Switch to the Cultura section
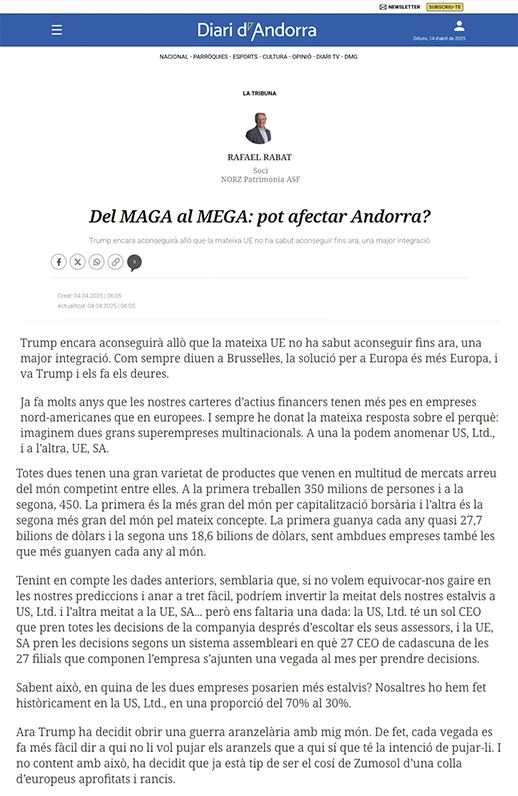The width and height of the screenshot is (518, 796). pyautogui.click(x=275, y=57)
